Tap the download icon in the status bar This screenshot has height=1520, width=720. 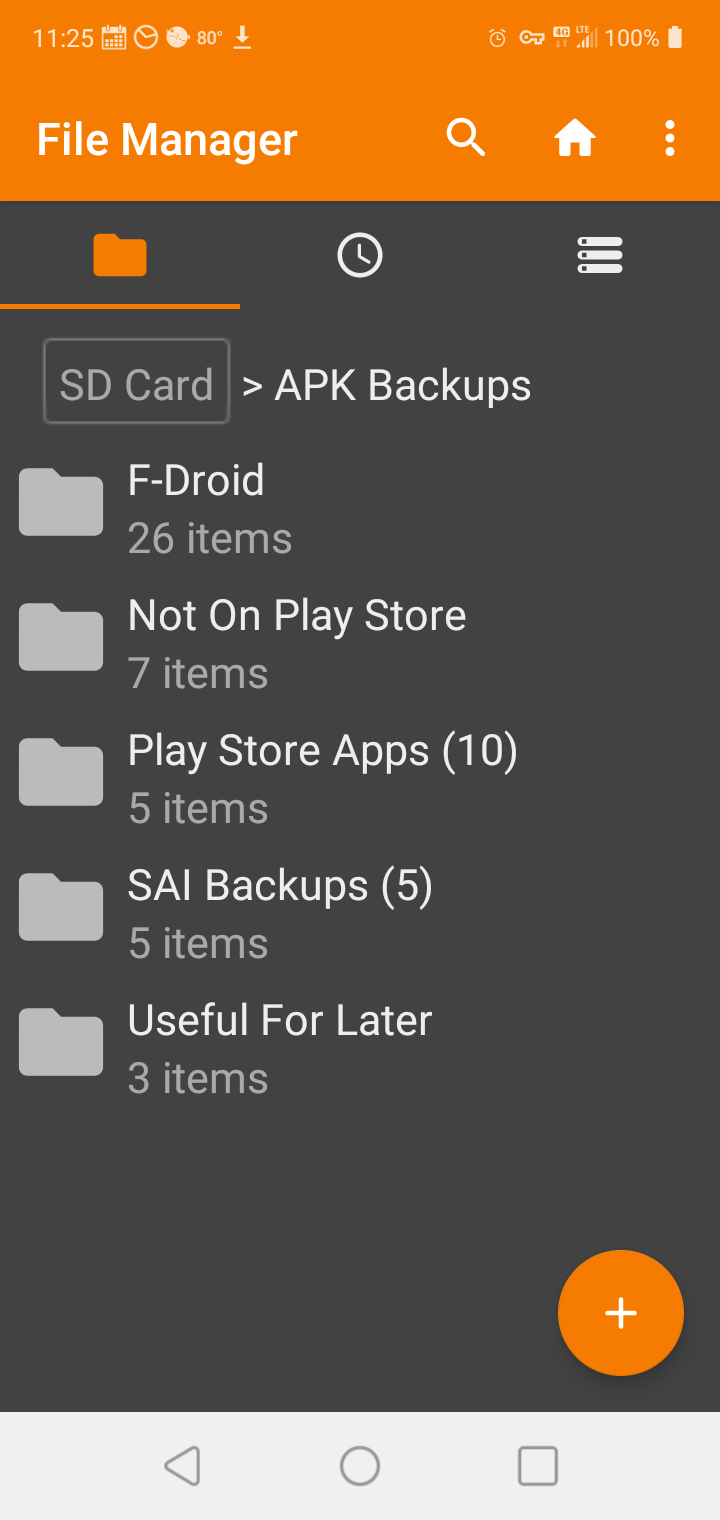pos(241,37)
